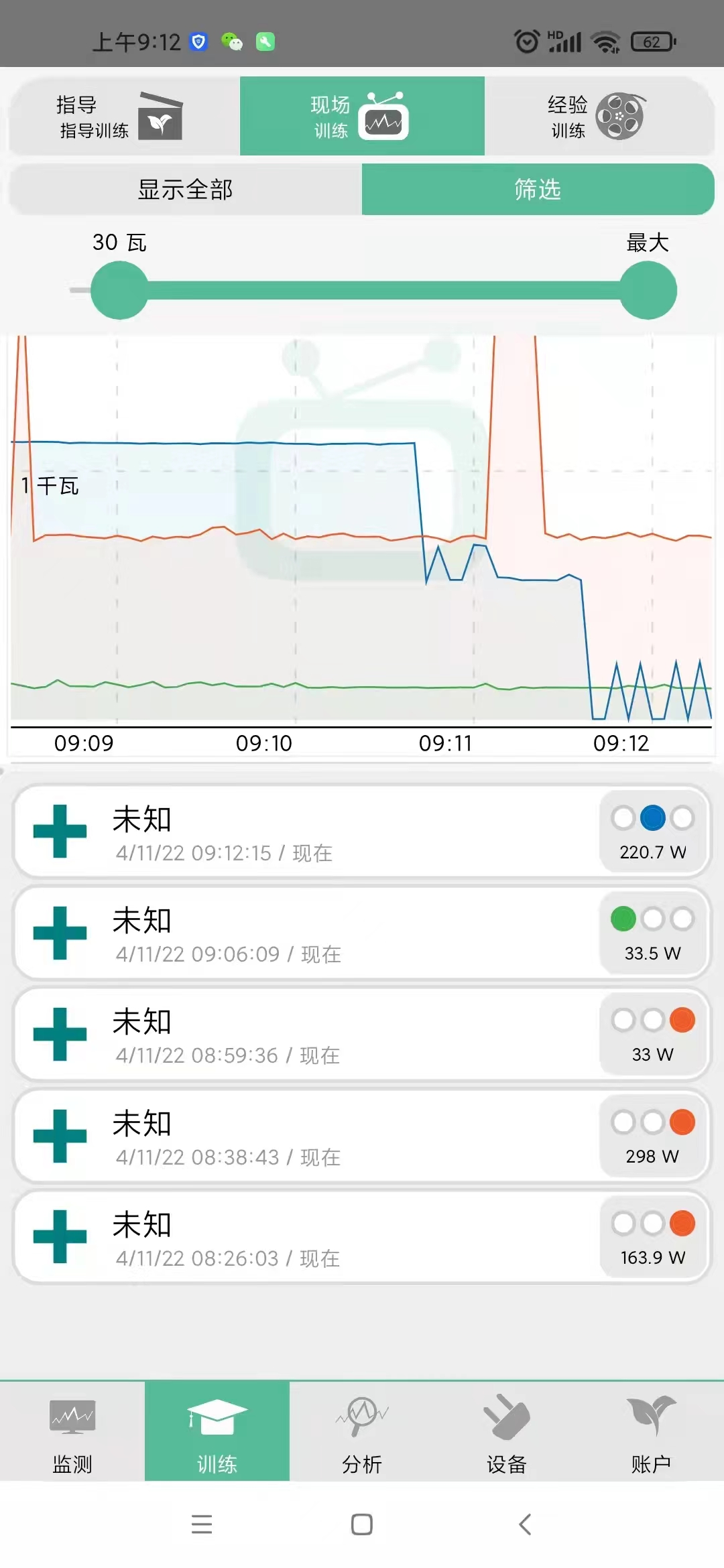Choose 显示全部 to show all devices
The image size is (724, 1568).
[x=186, y=190]
